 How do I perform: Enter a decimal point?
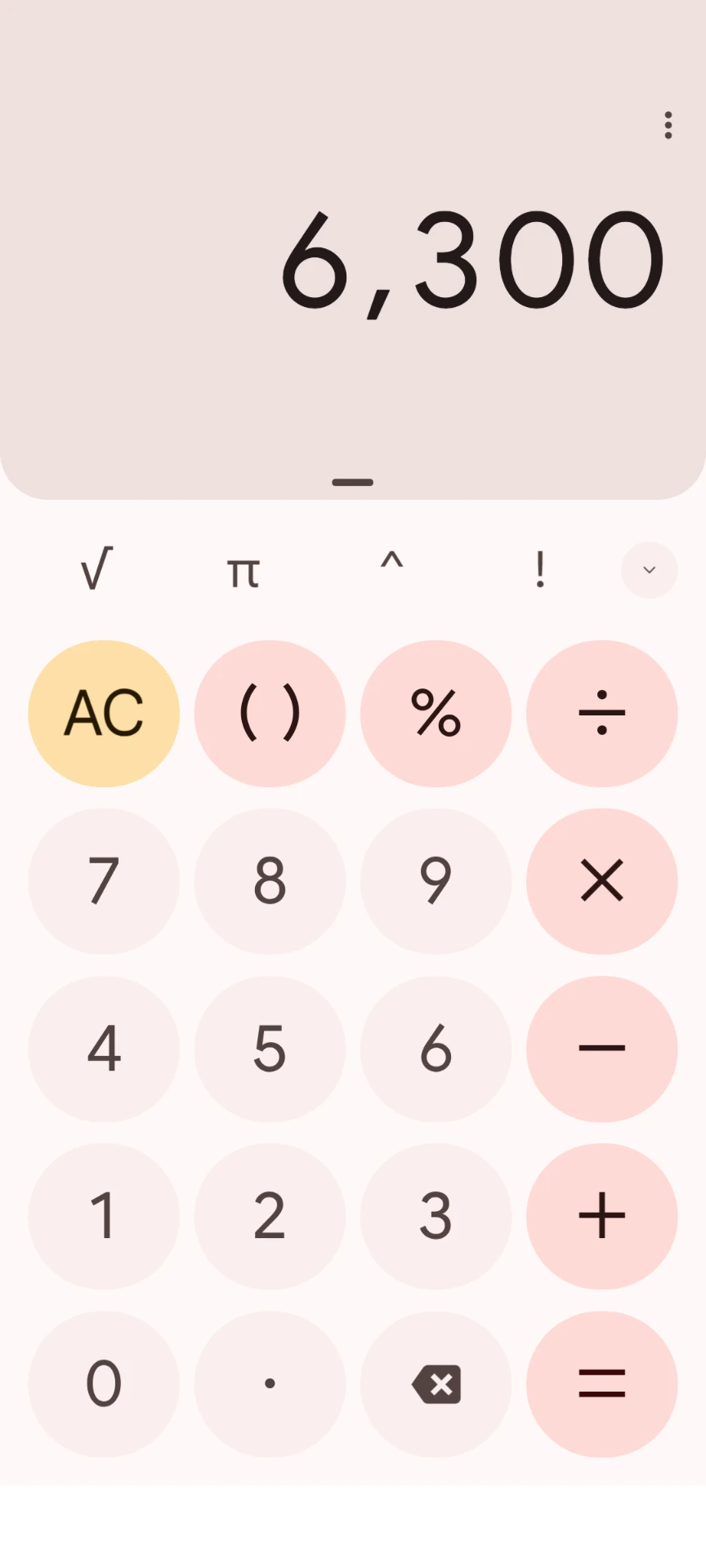point(270,1384)
